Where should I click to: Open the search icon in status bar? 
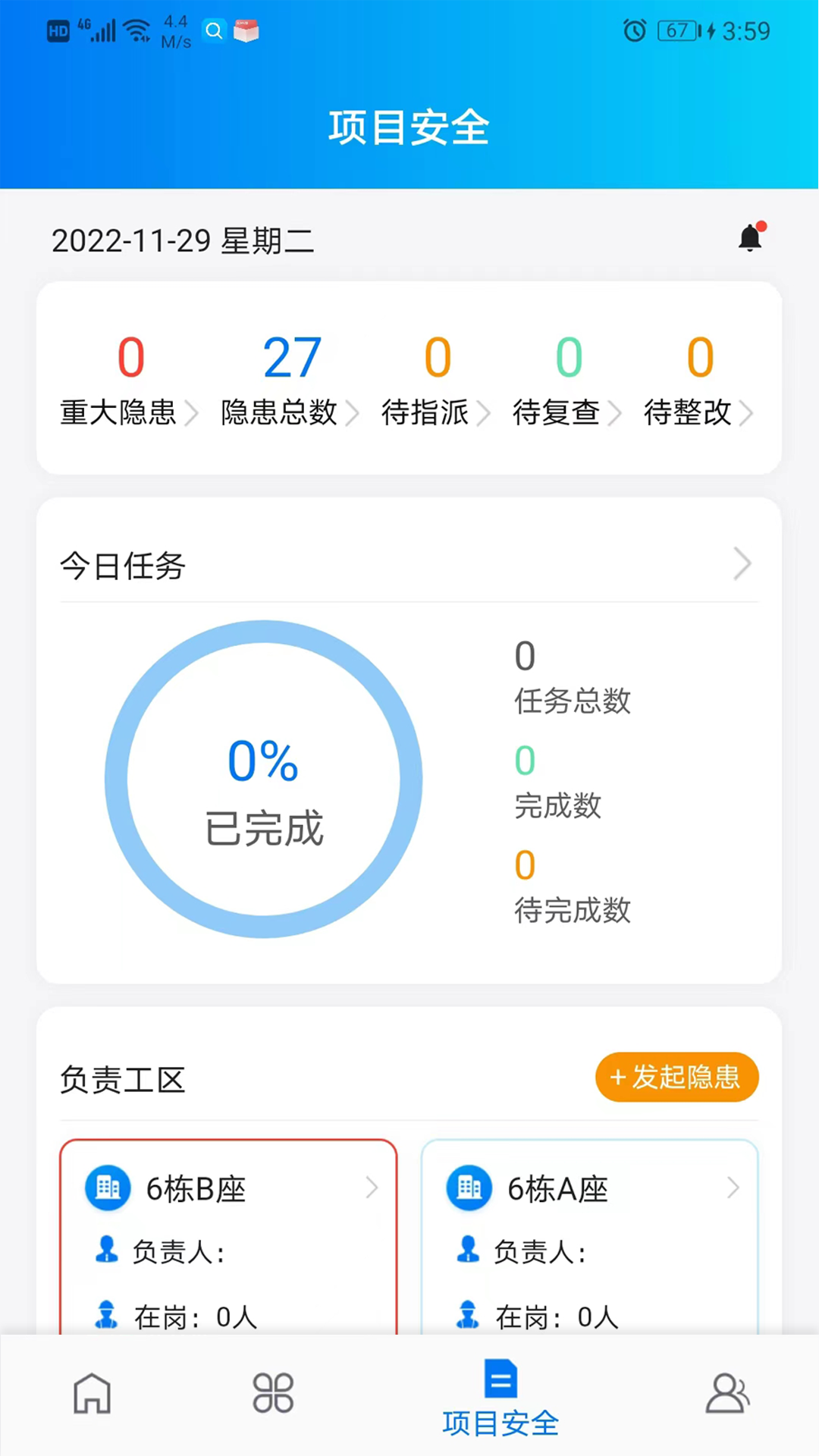point(214,31)
